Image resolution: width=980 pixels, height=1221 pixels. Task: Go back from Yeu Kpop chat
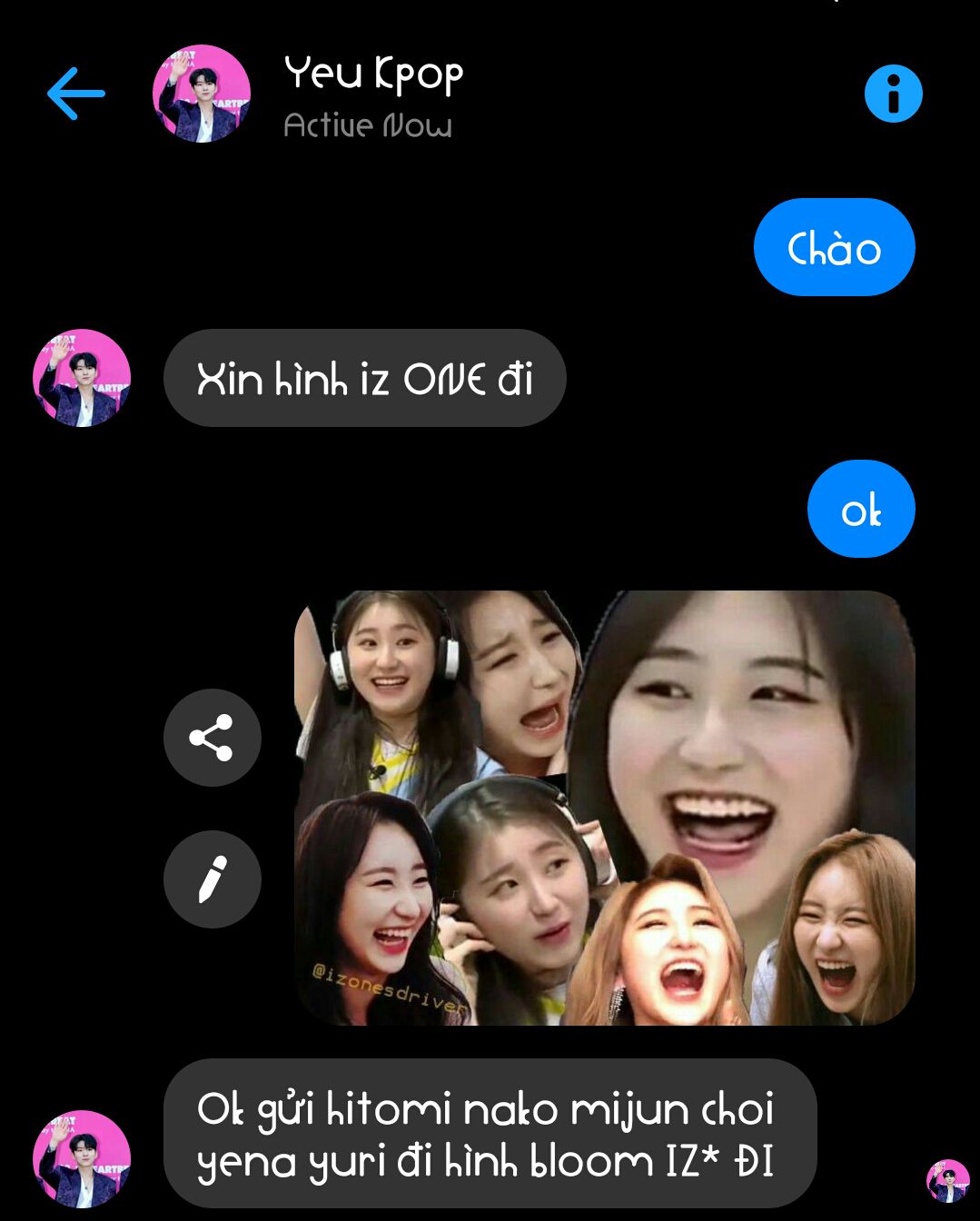(76, 94)
